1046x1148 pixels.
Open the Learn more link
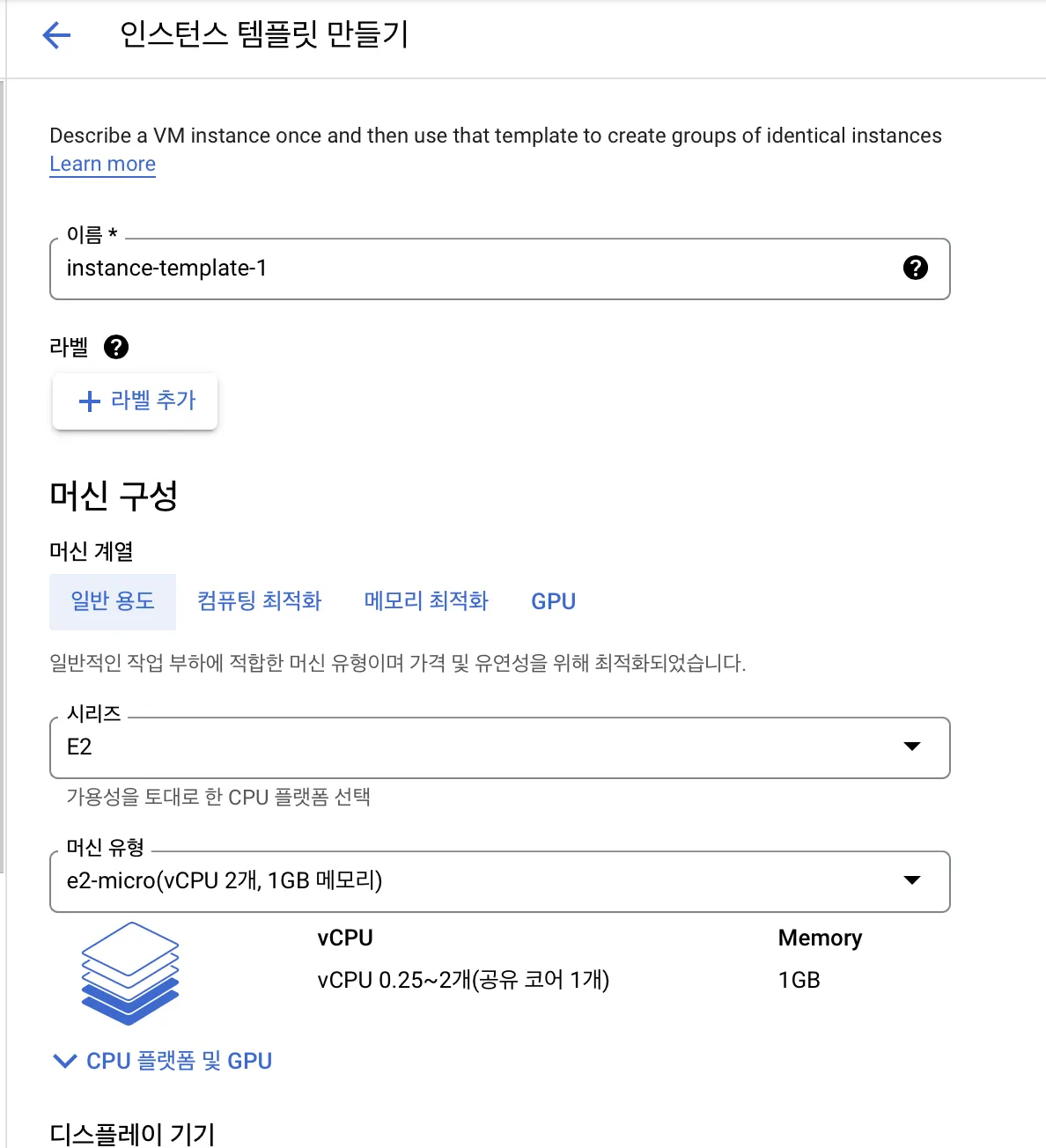pos(102,165)
